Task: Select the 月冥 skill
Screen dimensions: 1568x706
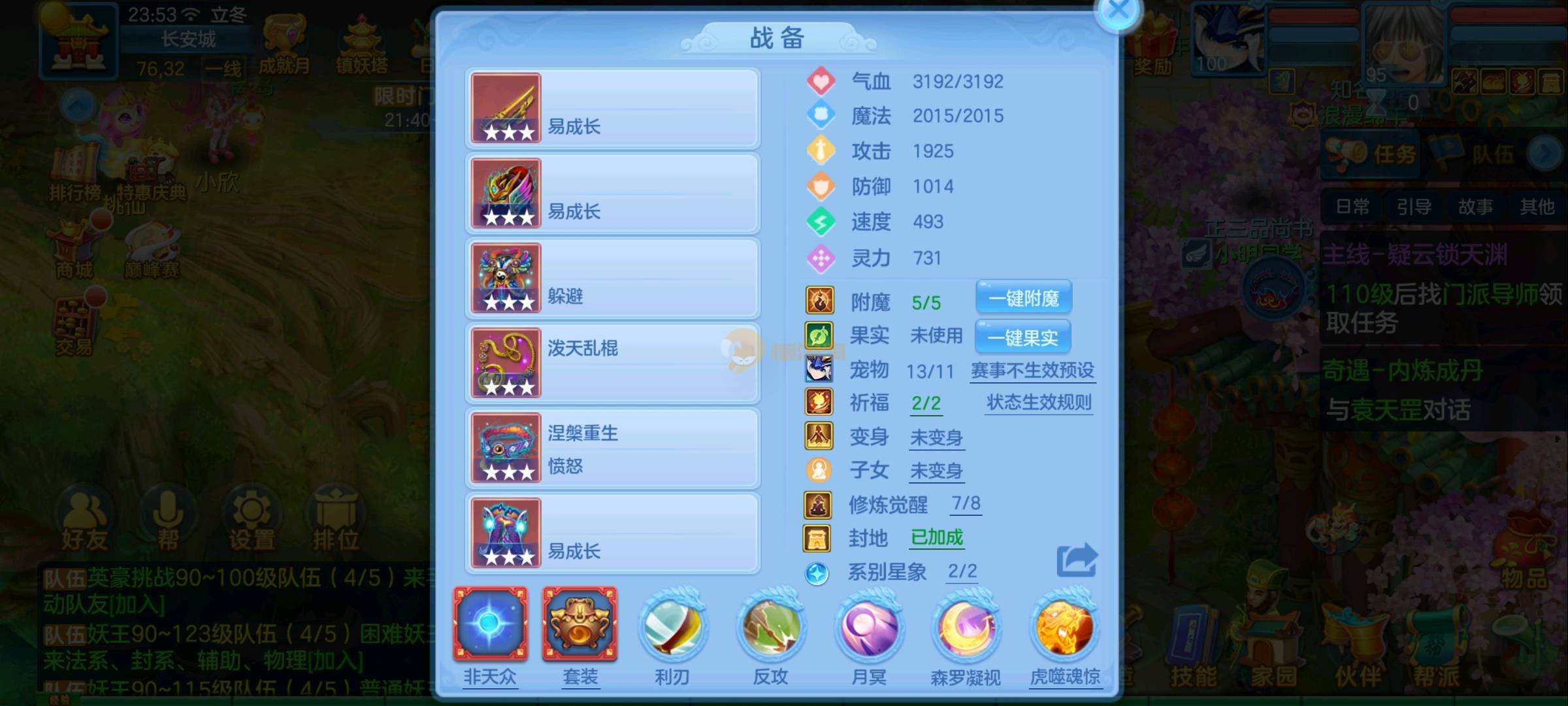Action: [x=869, y=628]
